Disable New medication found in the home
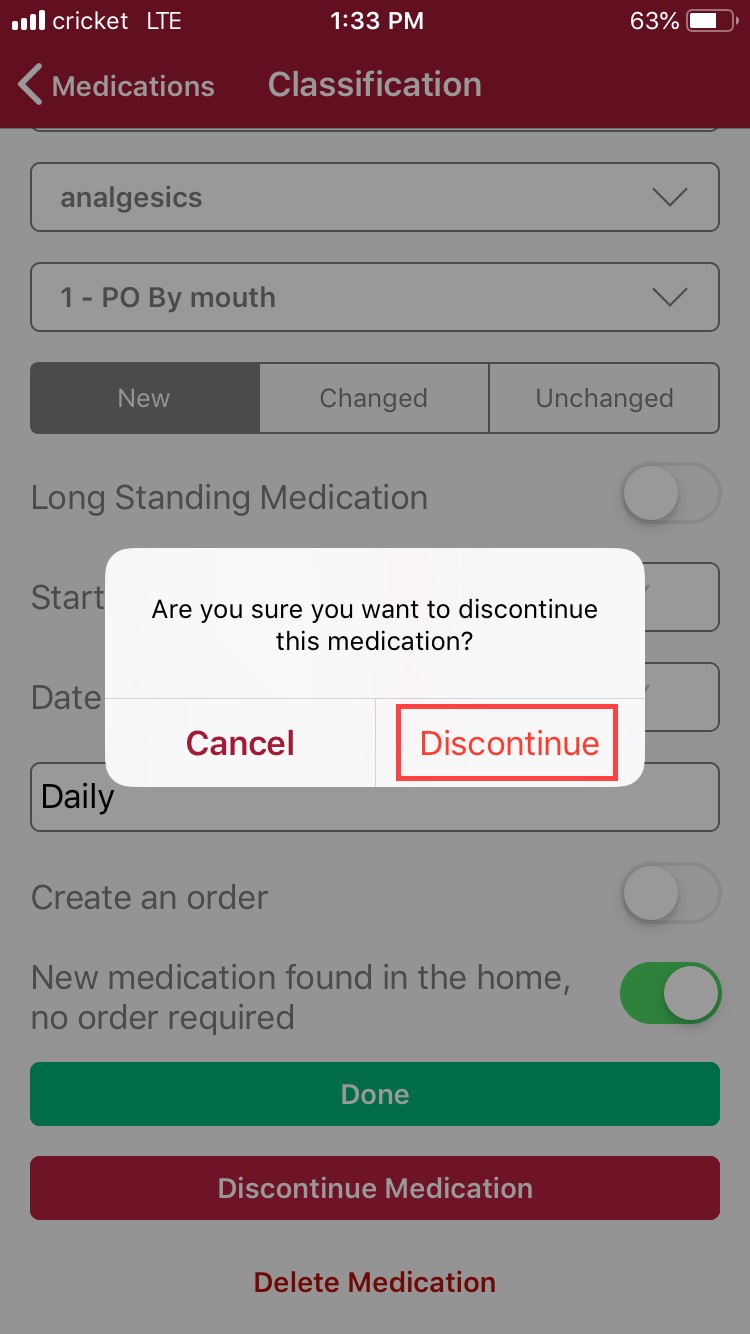This screenshot has width=750, height=1334. (x=670, y=993)
